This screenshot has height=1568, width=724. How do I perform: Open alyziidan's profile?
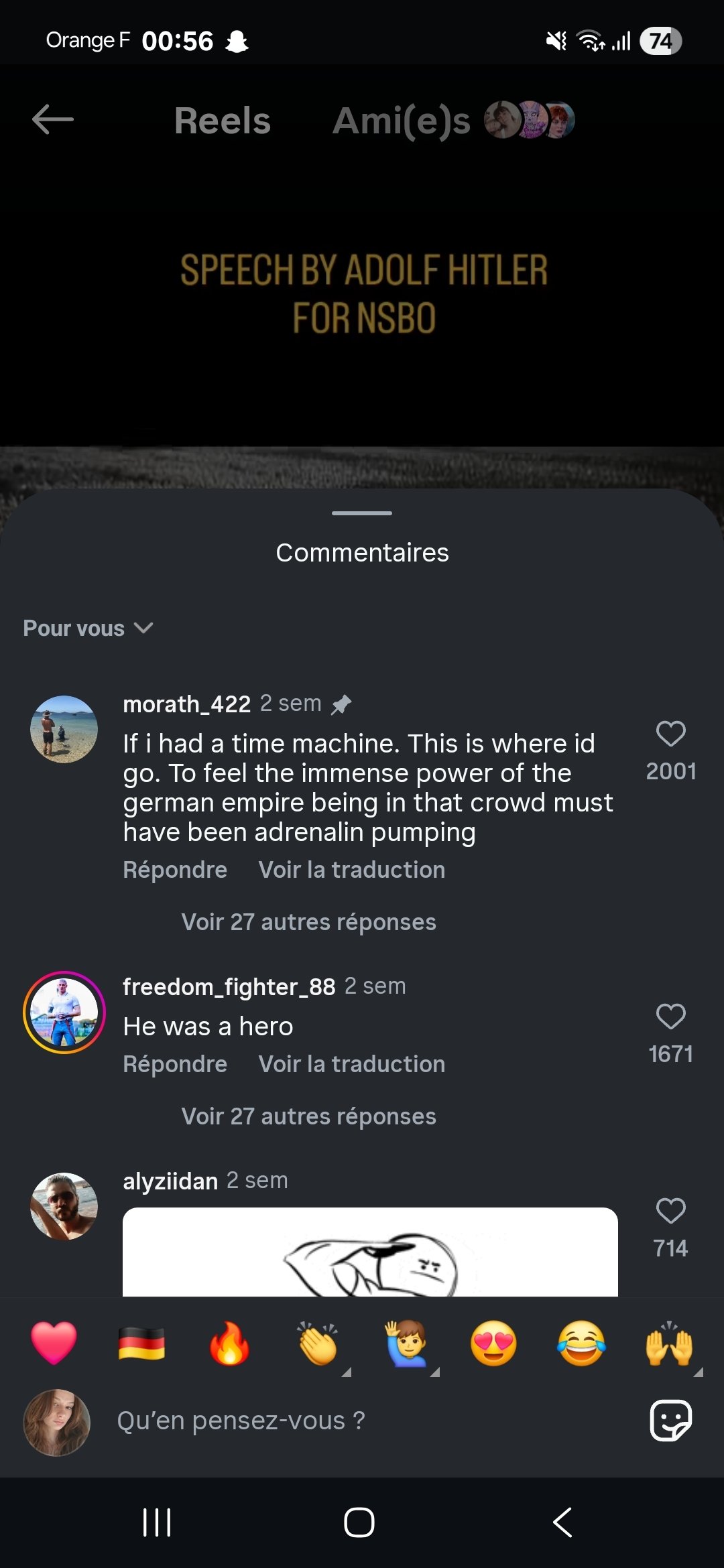64,1206
